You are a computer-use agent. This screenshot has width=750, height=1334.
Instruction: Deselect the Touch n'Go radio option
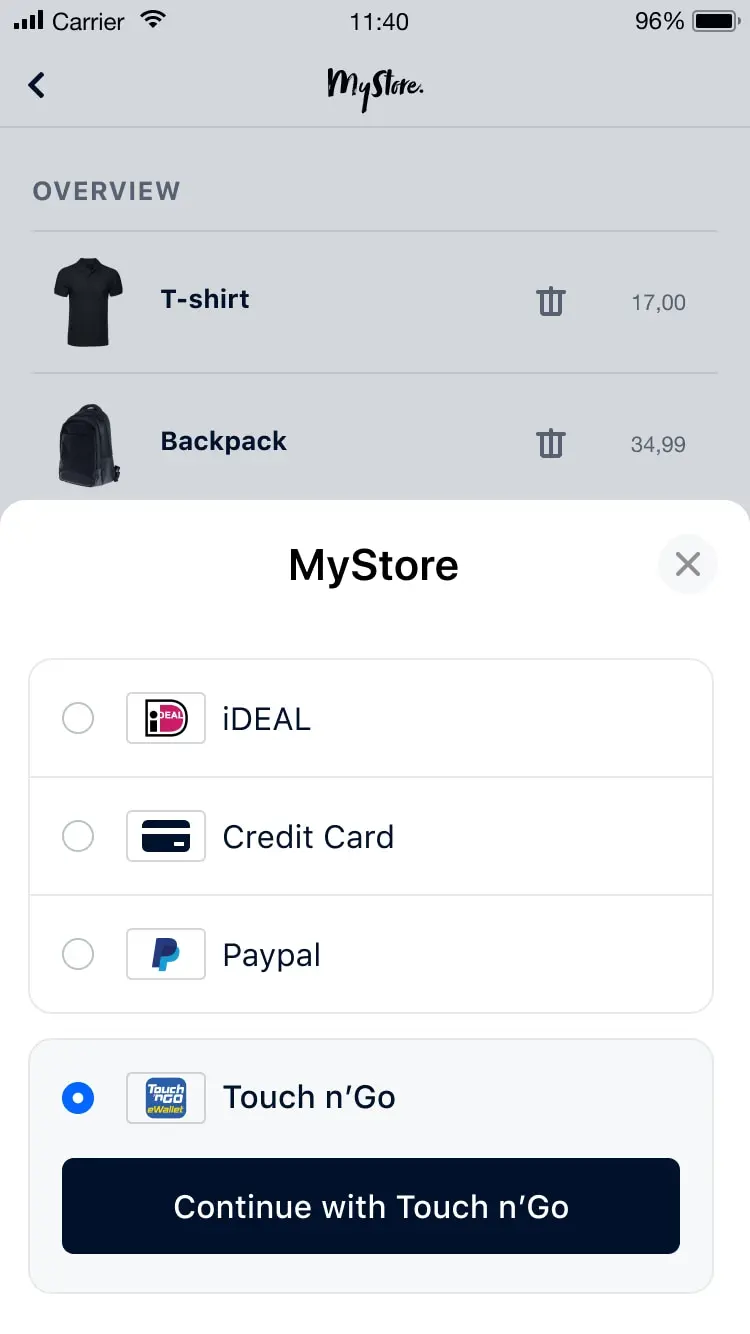[x=78, y=1097]
